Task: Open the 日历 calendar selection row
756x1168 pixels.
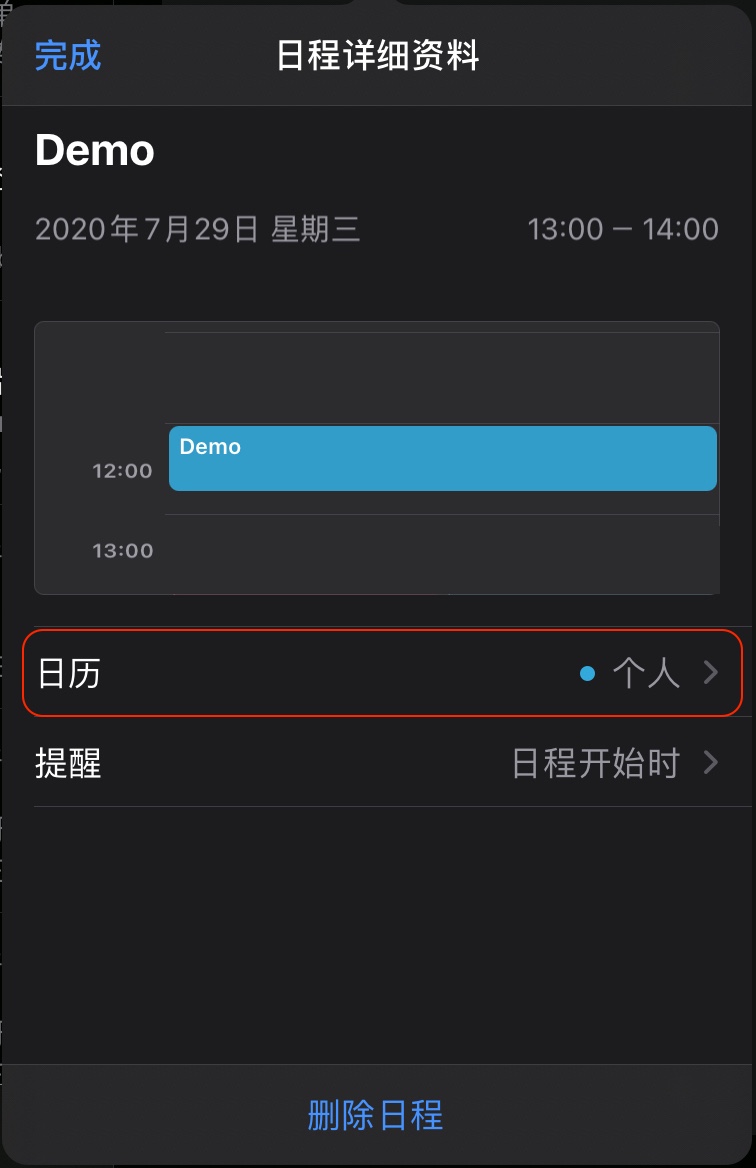Action: [x=378, y=674]
